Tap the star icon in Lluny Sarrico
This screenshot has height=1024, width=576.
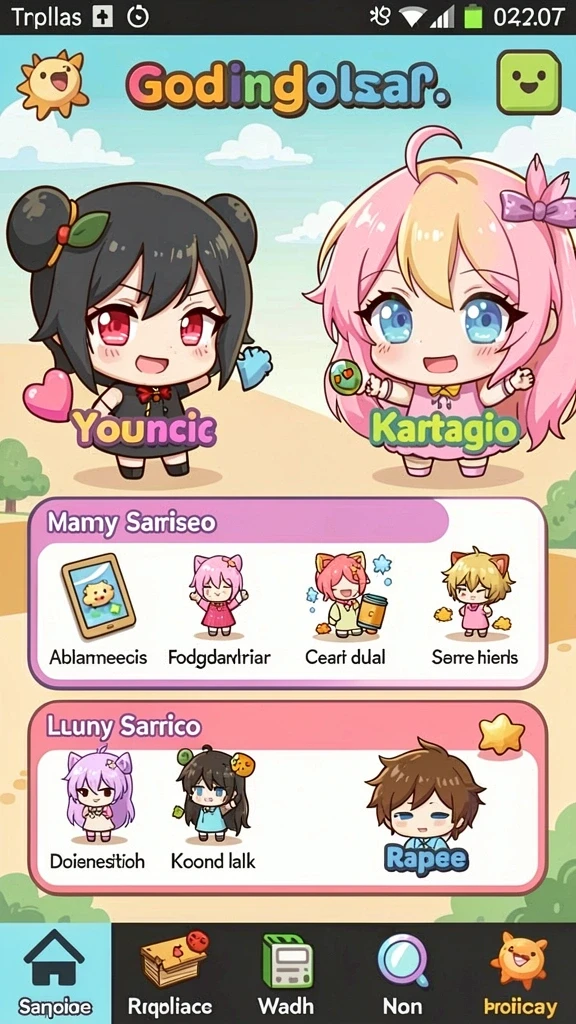(502, 734)
